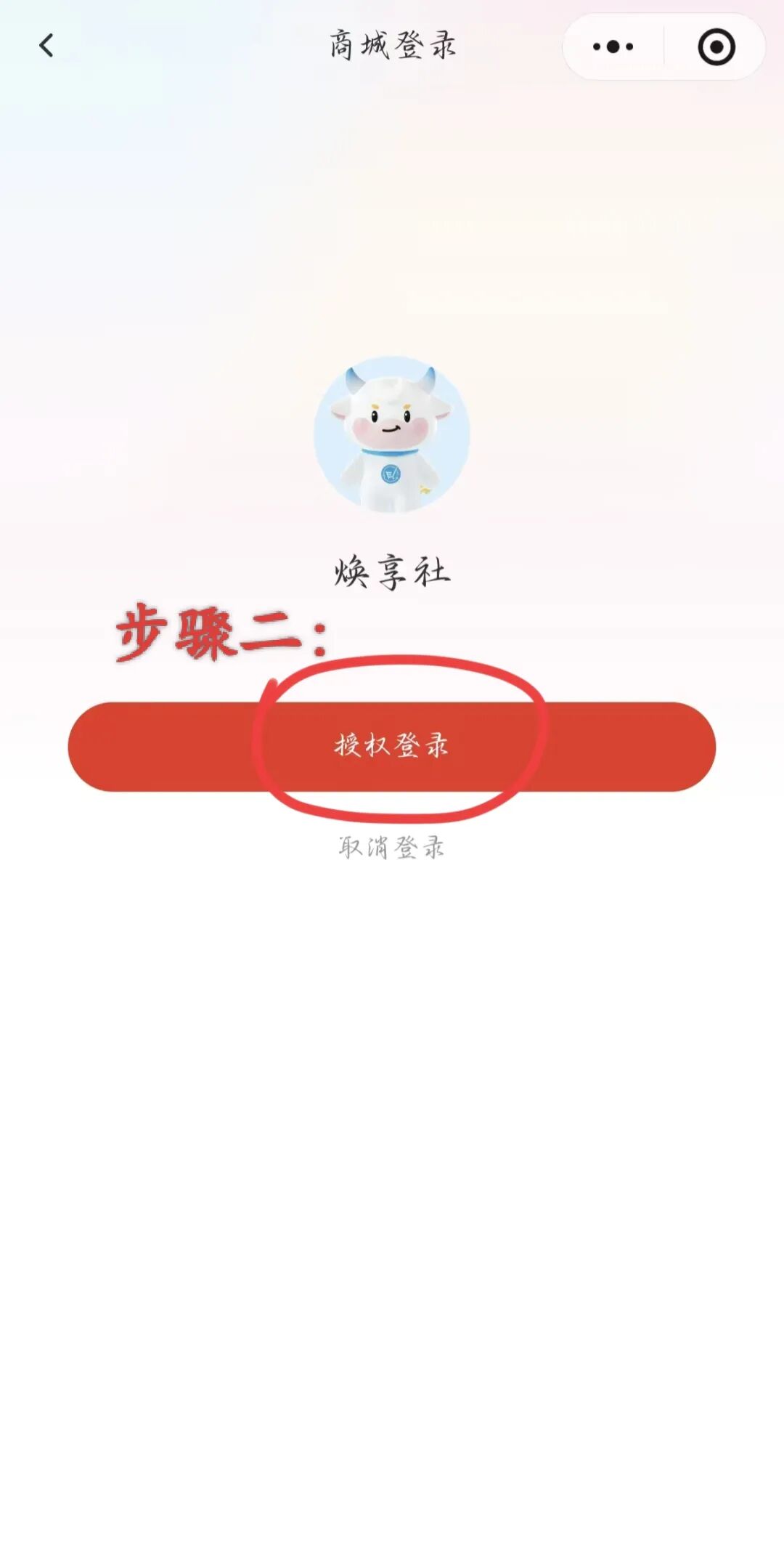Close the mini program with the circle button
This screenshot has height=1553, width=784.
click(x=716, y=47)
